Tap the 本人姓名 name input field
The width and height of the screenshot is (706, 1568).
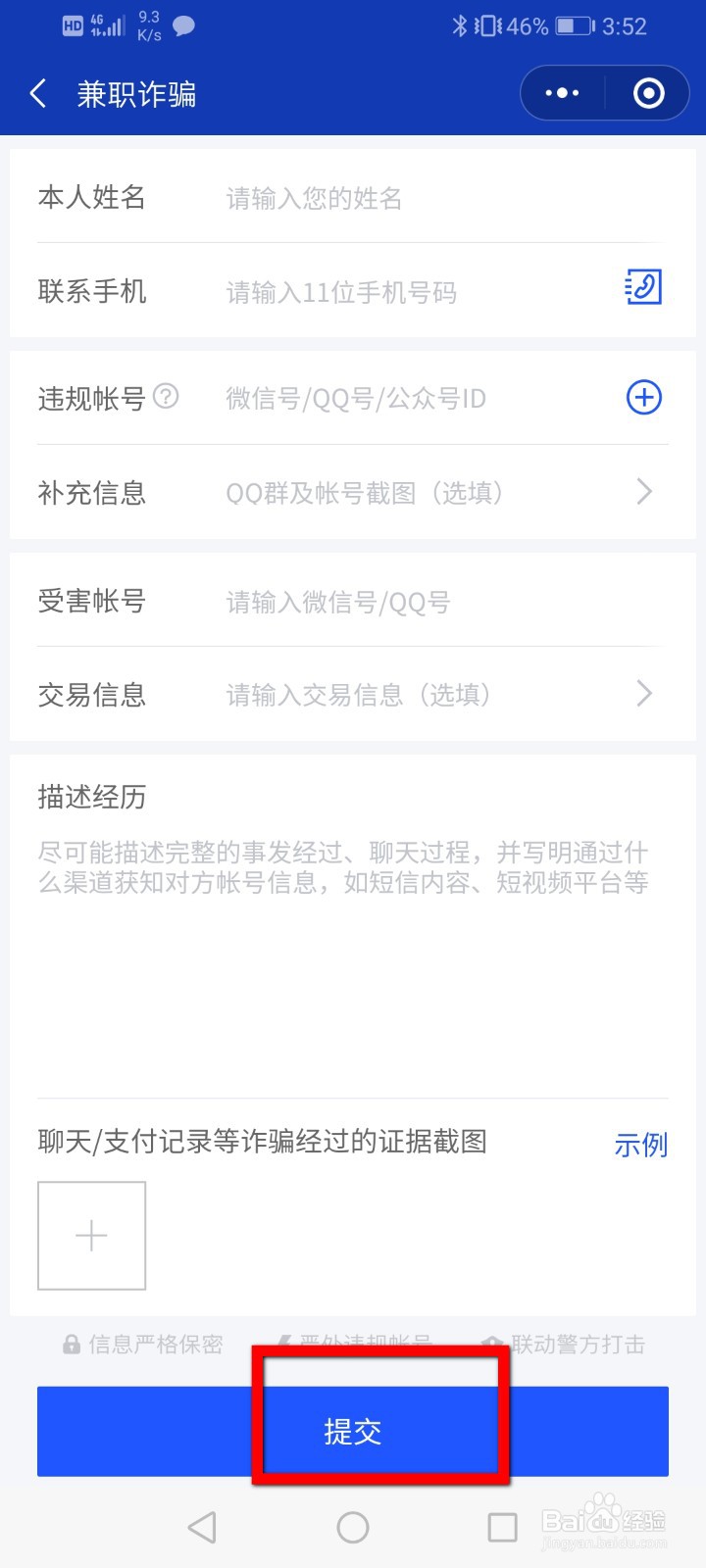pos(392,199)
